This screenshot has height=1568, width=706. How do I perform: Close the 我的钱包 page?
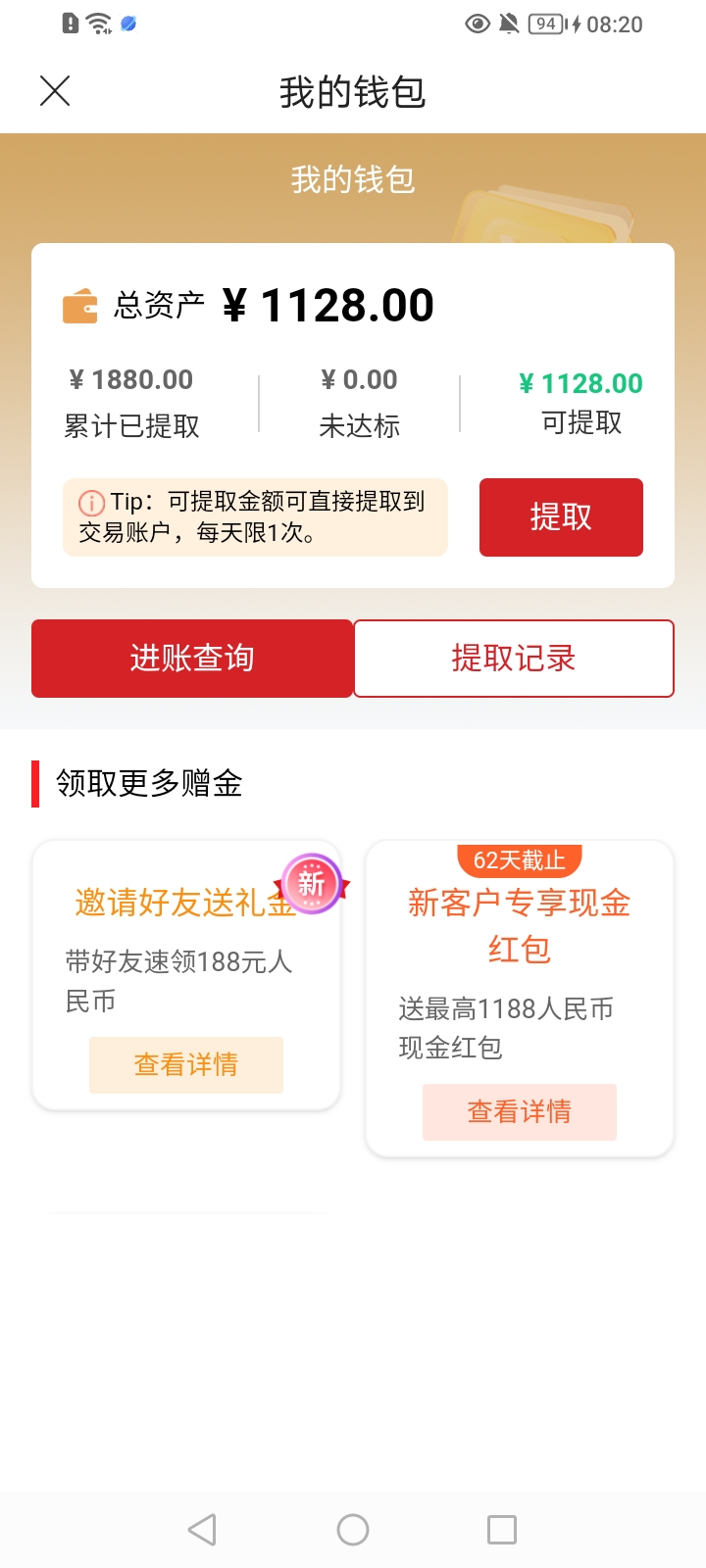click(55, 91)
